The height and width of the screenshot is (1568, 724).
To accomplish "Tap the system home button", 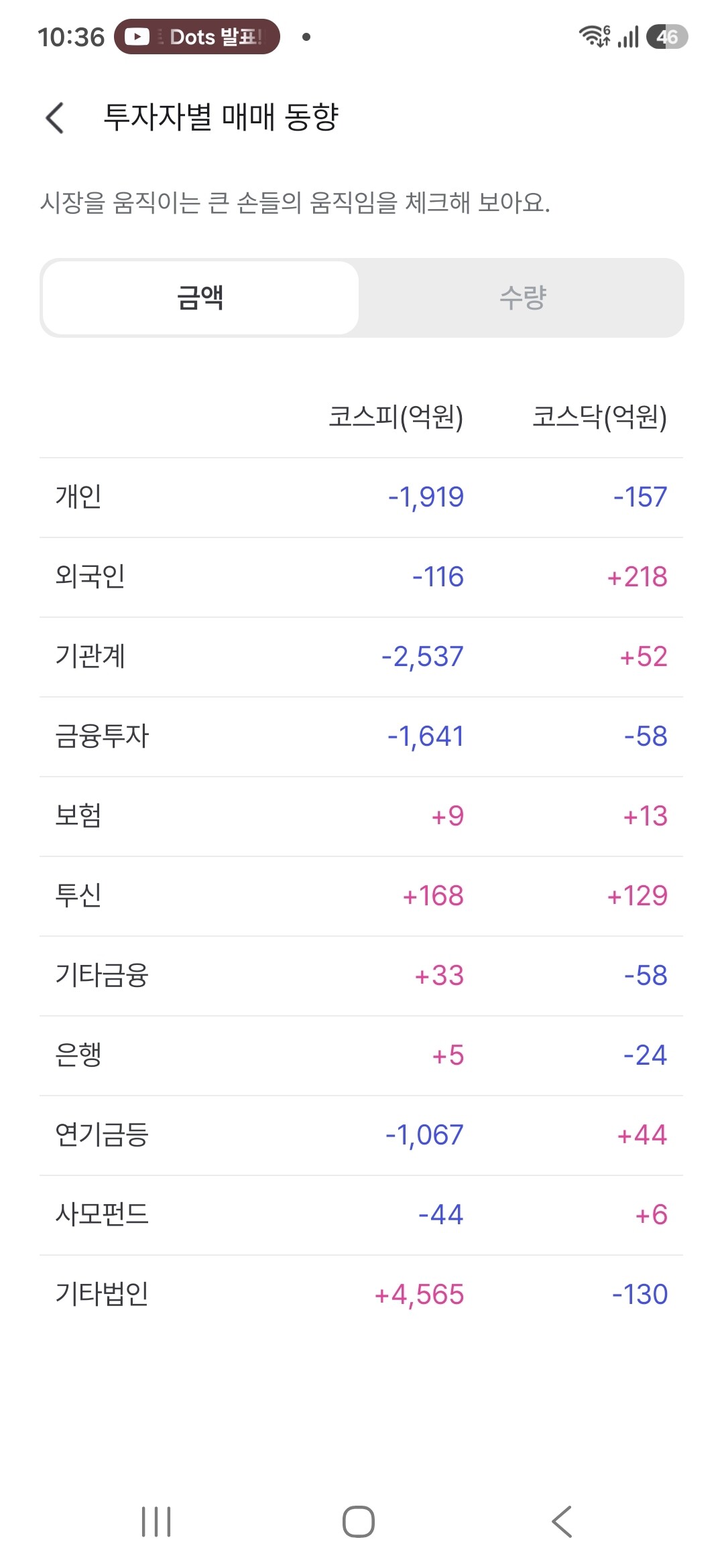I will point(359,1521).
